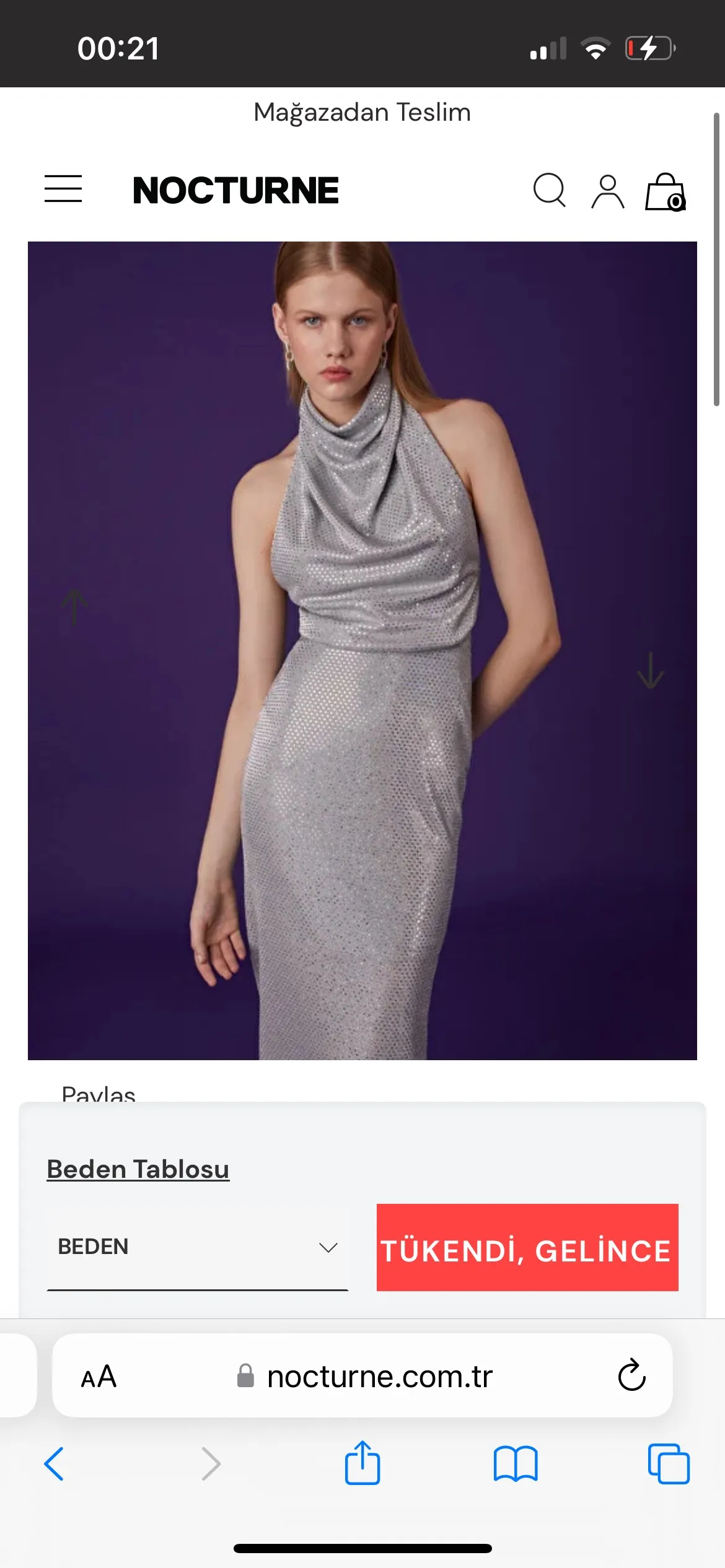
Task: Show the next product photo via down arrow
Action: [651, 670]
